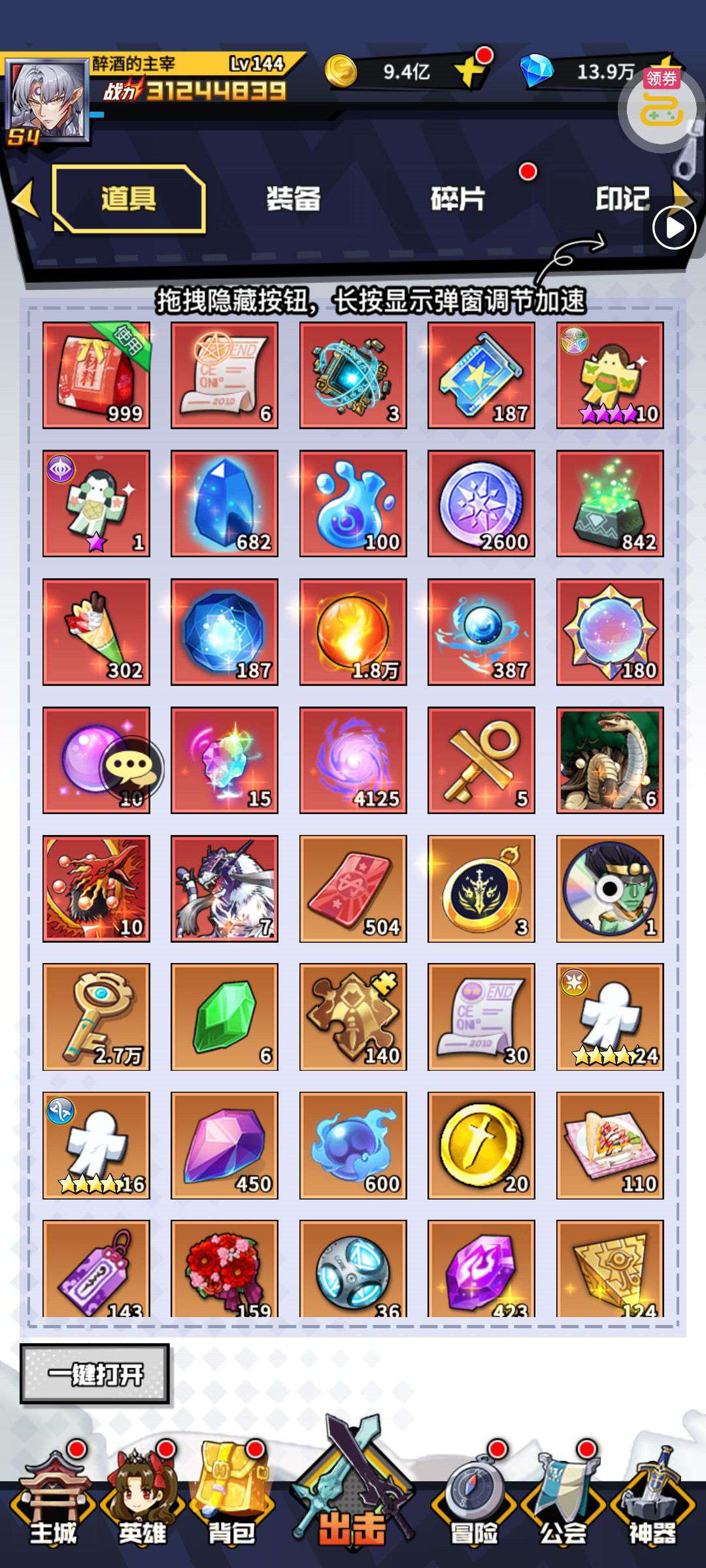The height and width of the screenshot is (1568, 706).
Task: Select the red gift bag with 999
Action: pyautogui.click(x=96, y=375)
